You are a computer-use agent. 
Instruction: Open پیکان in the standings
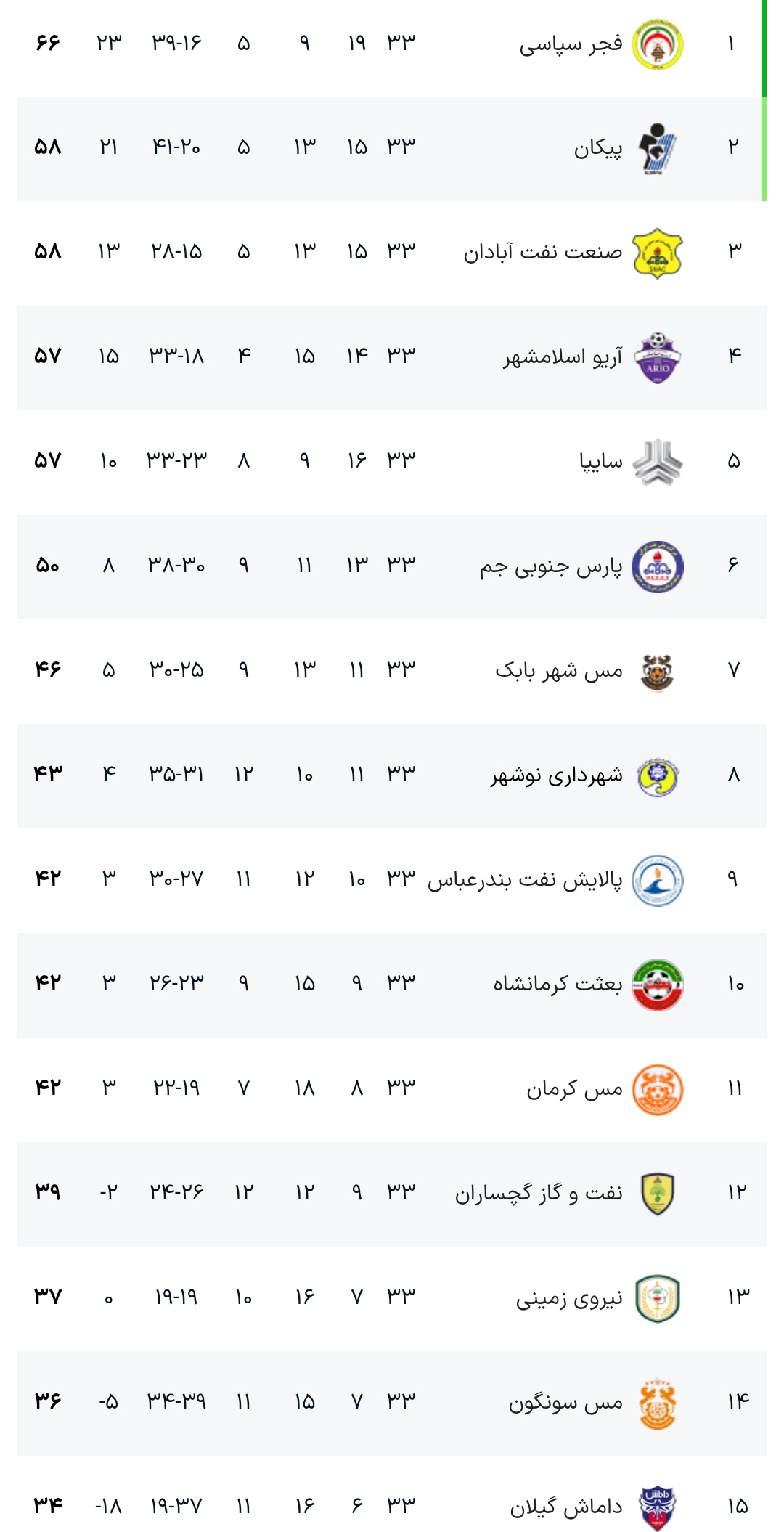pos(392,149)
